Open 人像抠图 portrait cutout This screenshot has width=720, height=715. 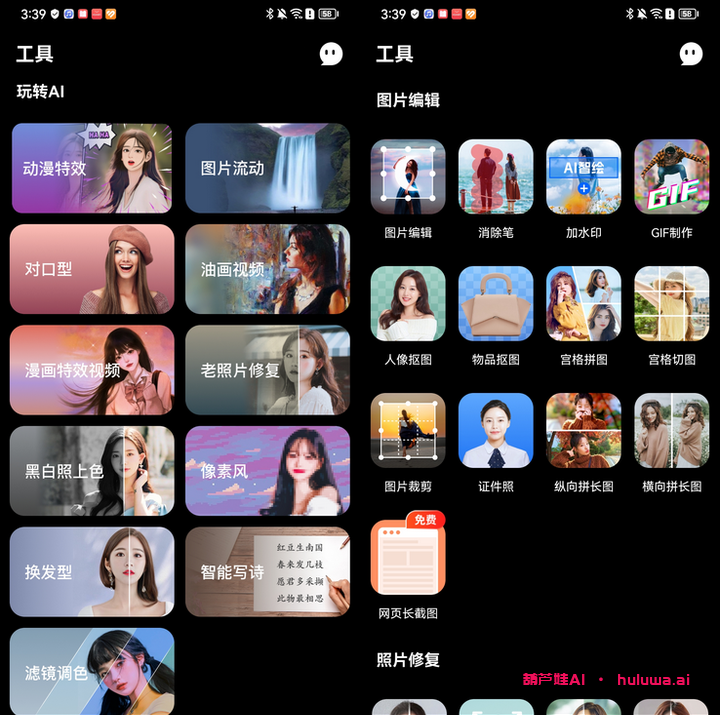click(x=408, y=304)
